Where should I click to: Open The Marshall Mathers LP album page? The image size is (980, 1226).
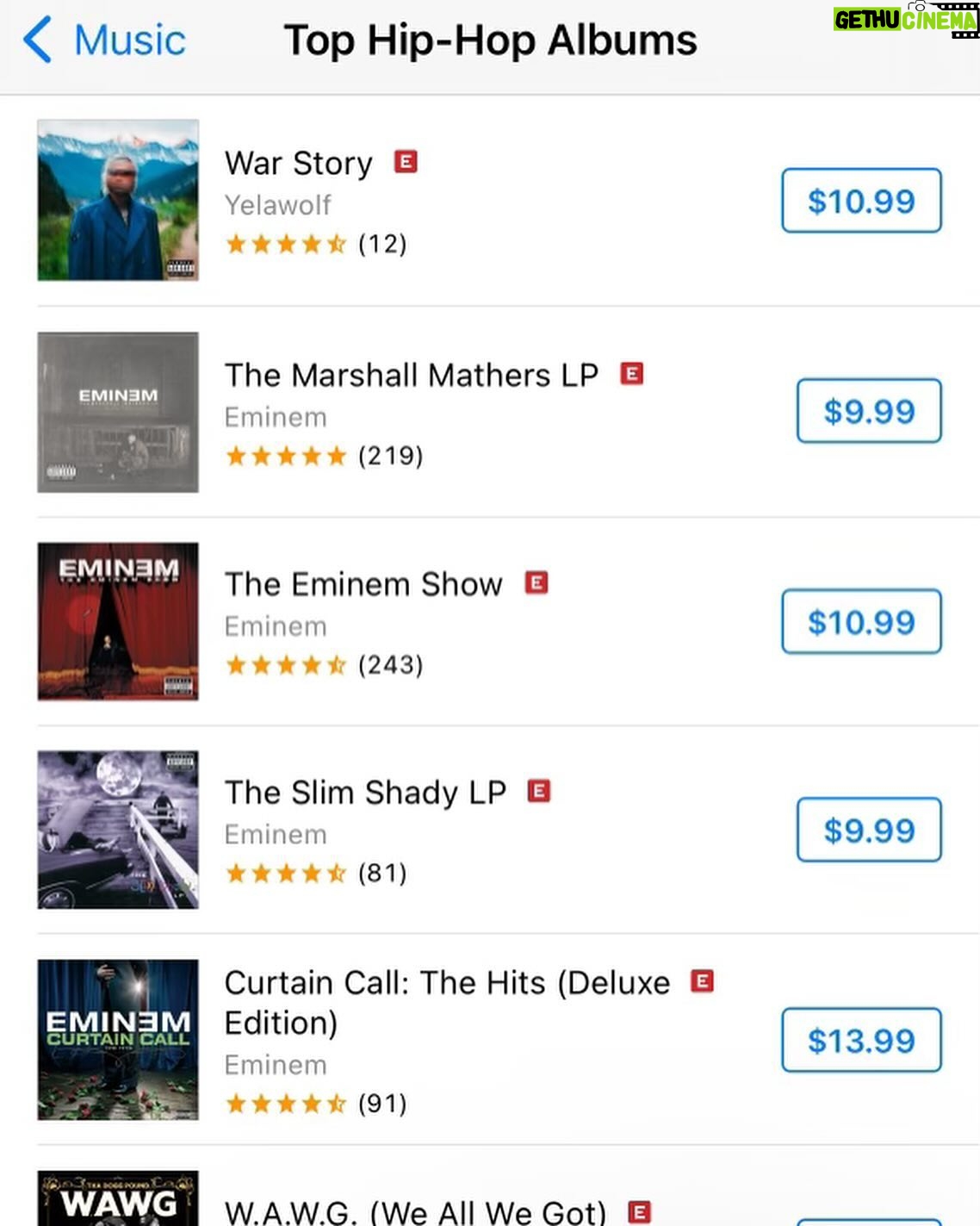(411, 376)
